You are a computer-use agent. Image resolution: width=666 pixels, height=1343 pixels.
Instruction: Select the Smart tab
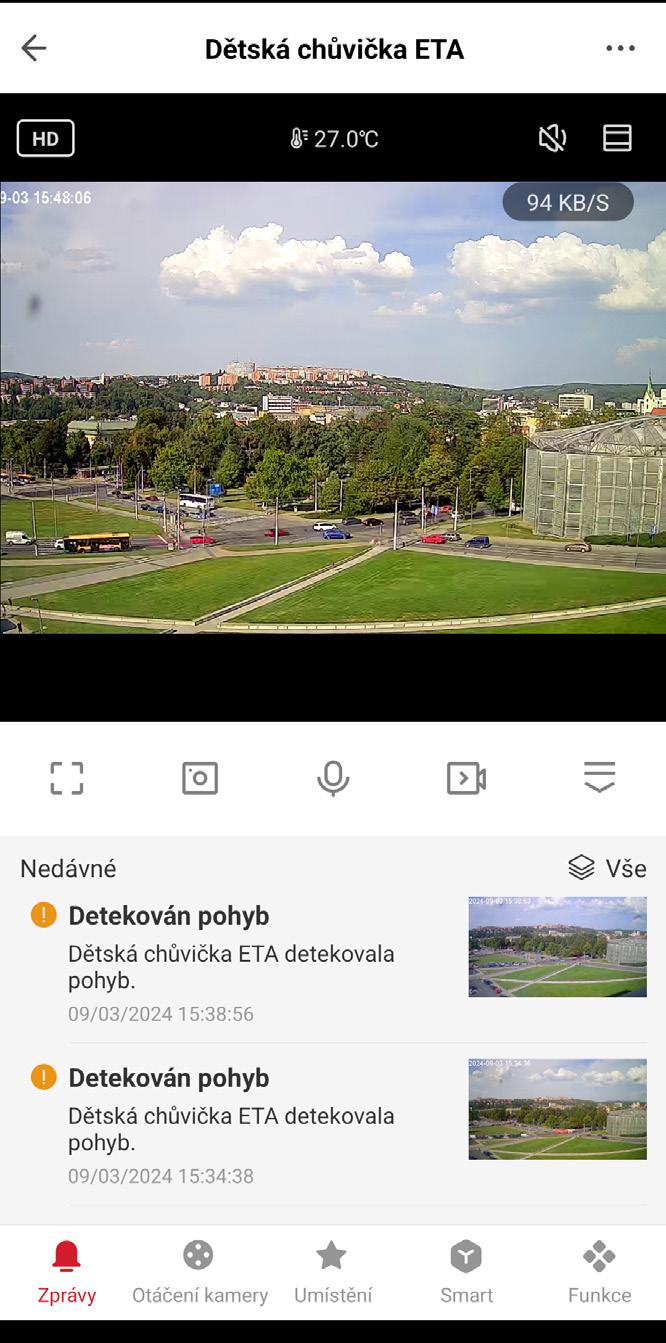pos(466,1272)
